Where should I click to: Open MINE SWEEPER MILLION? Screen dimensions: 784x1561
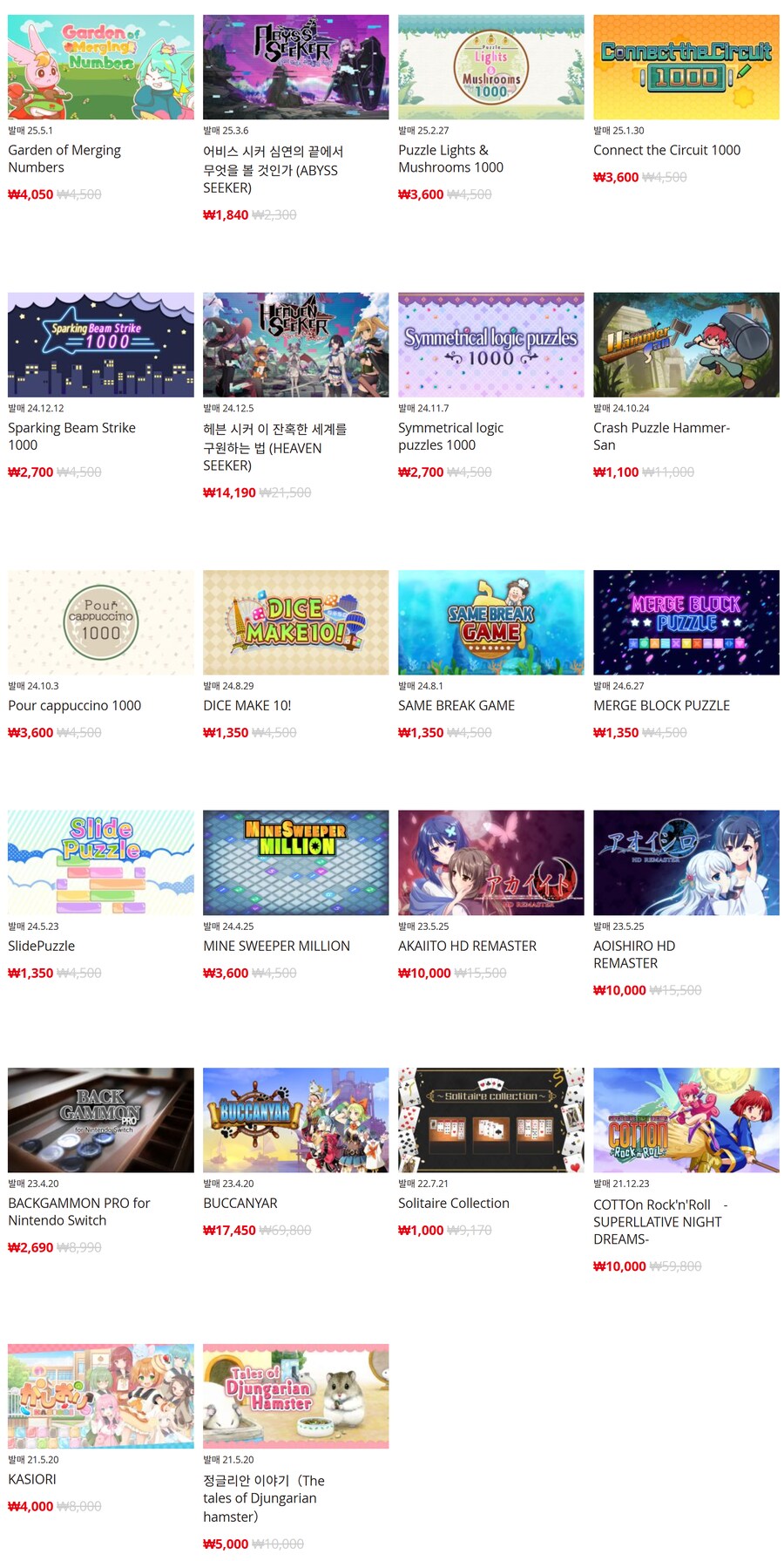(295, 862)
